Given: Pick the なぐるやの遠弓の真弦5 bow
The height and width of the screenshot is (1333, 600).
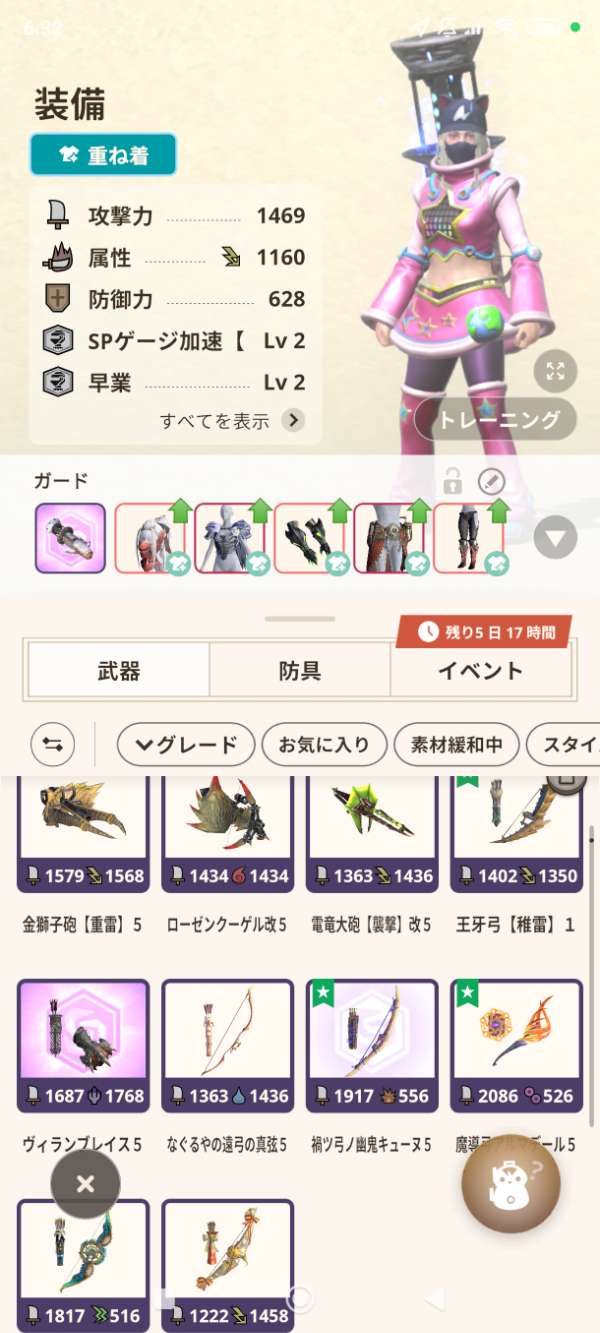Looking at the screenshot, I should click(227, 1045).
